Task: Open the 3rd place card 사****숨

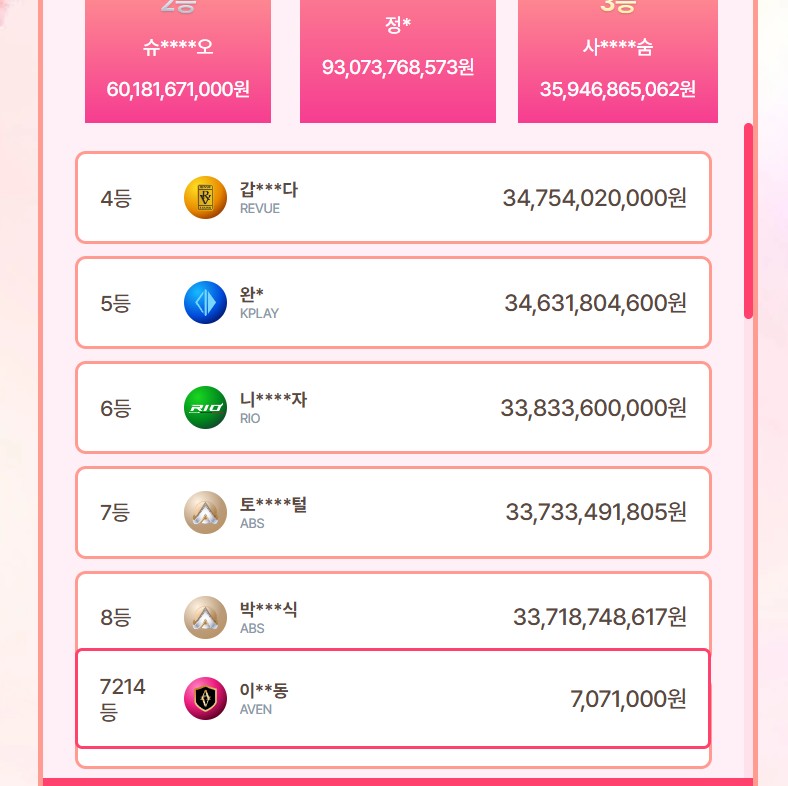Action: [x=618, y=61]
